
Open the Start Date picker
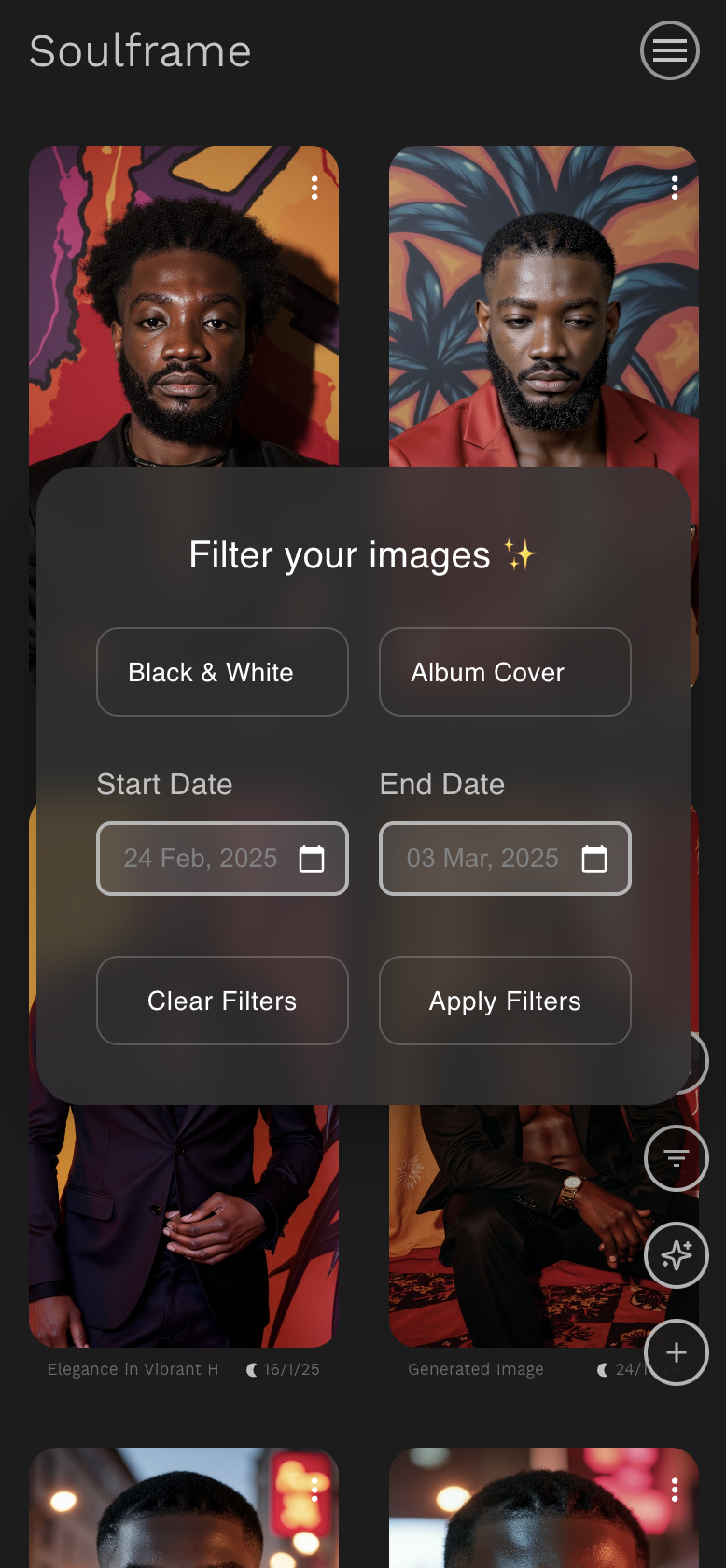click(x=311, y=859)
